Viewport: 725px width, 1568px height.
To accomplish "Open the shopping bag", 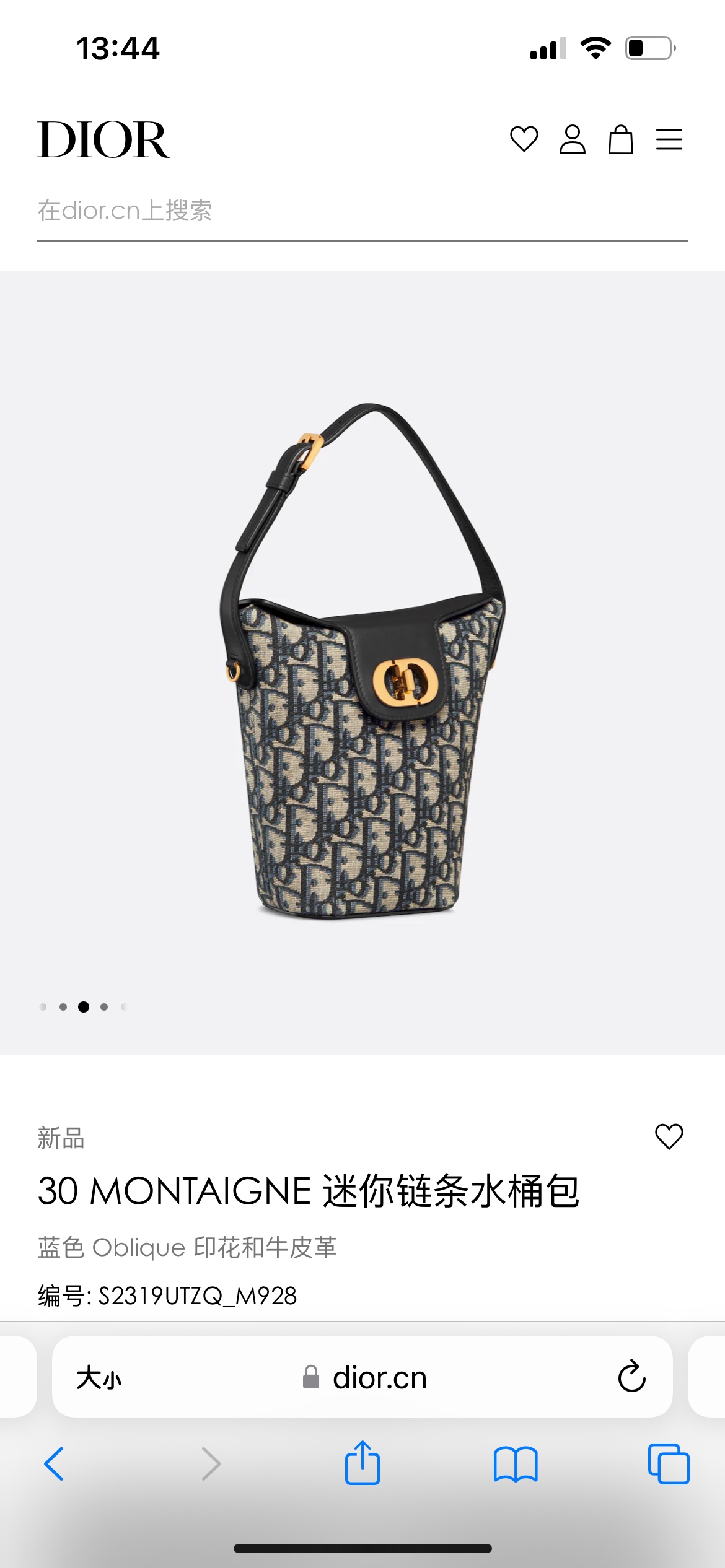I will click(620, 139).
